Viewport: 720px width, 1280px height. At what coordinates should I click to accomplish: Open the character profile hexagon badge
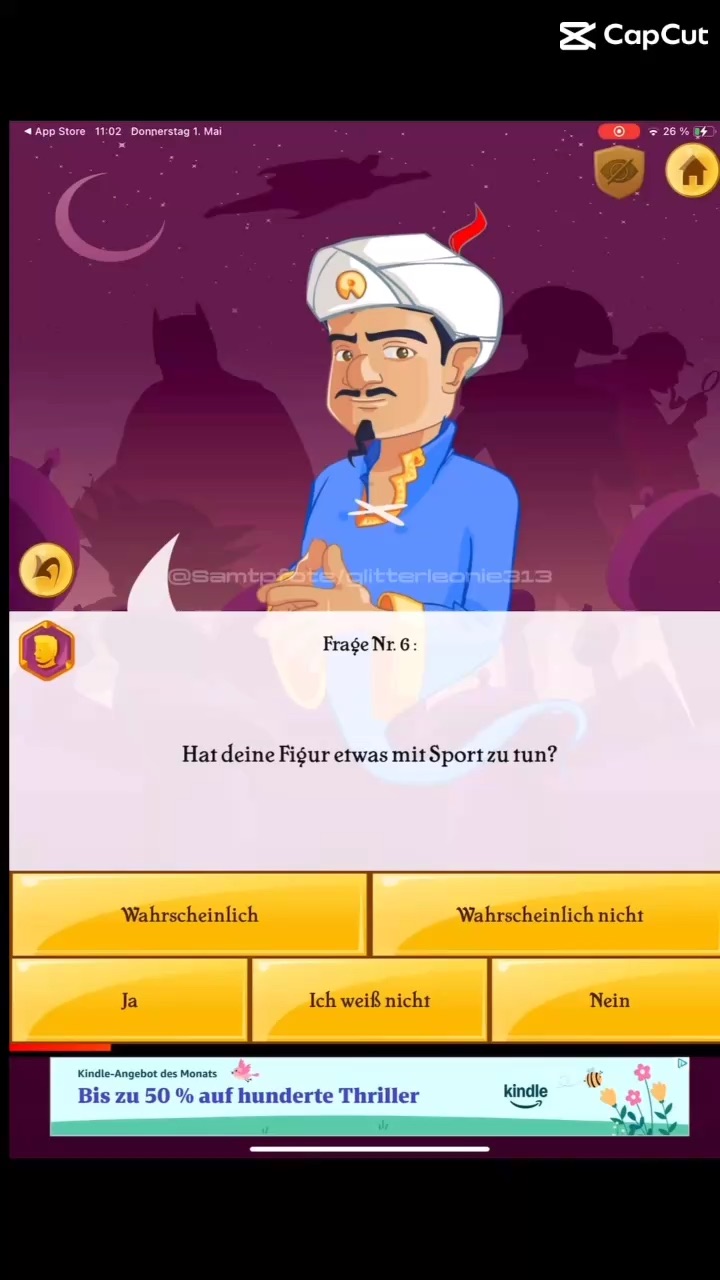46,650
